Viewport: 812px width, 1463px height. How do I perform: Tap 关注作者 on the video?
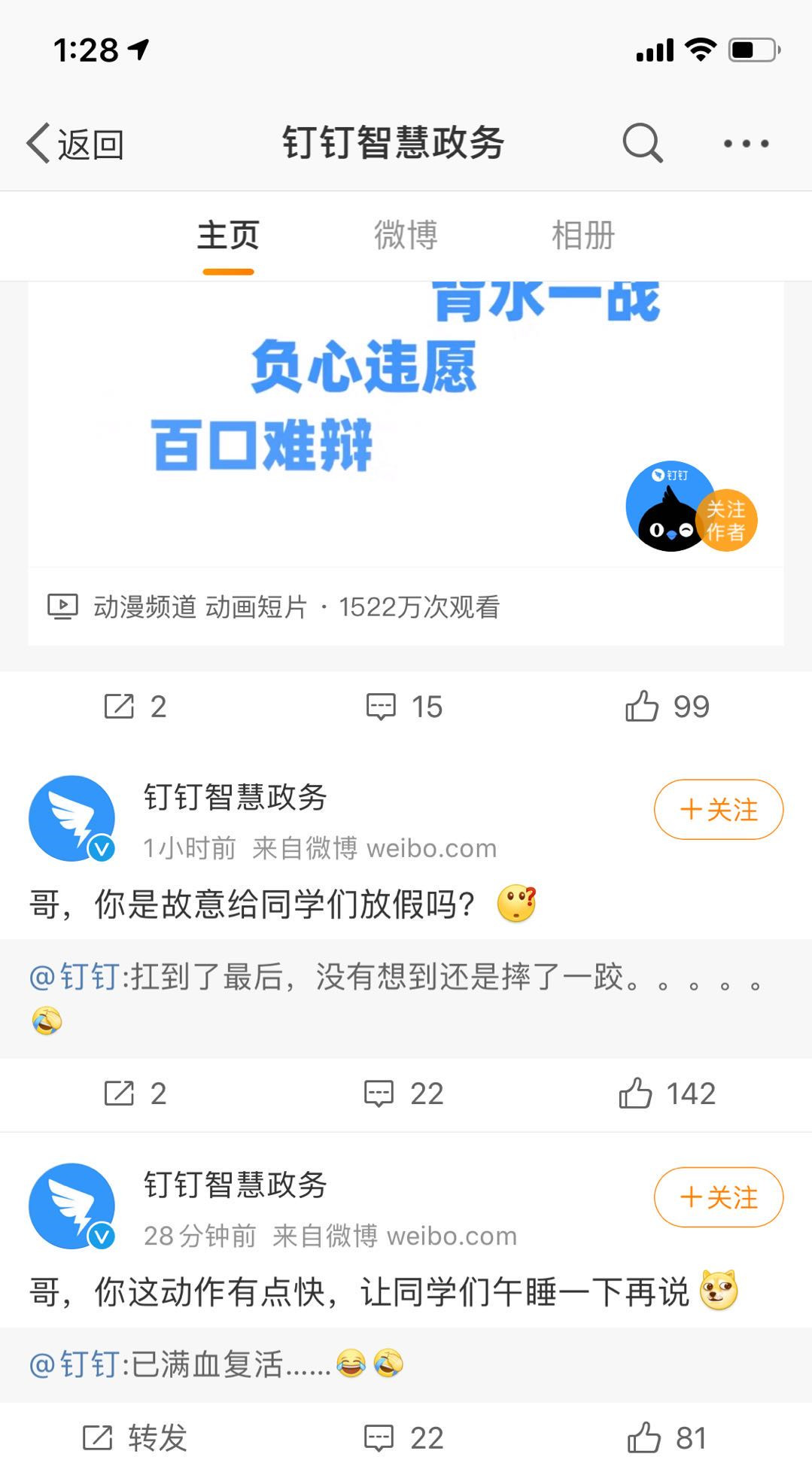[x=725, y=521]
